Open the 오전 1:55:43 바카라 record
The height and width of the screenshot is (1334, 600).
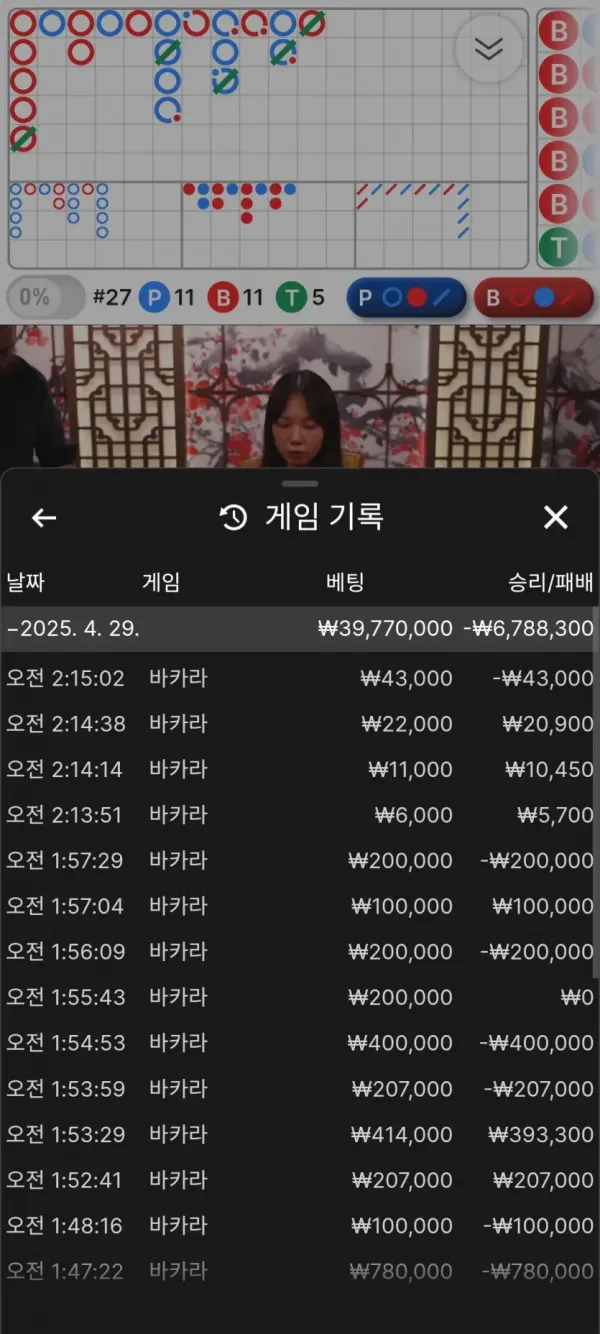[300, 997]
